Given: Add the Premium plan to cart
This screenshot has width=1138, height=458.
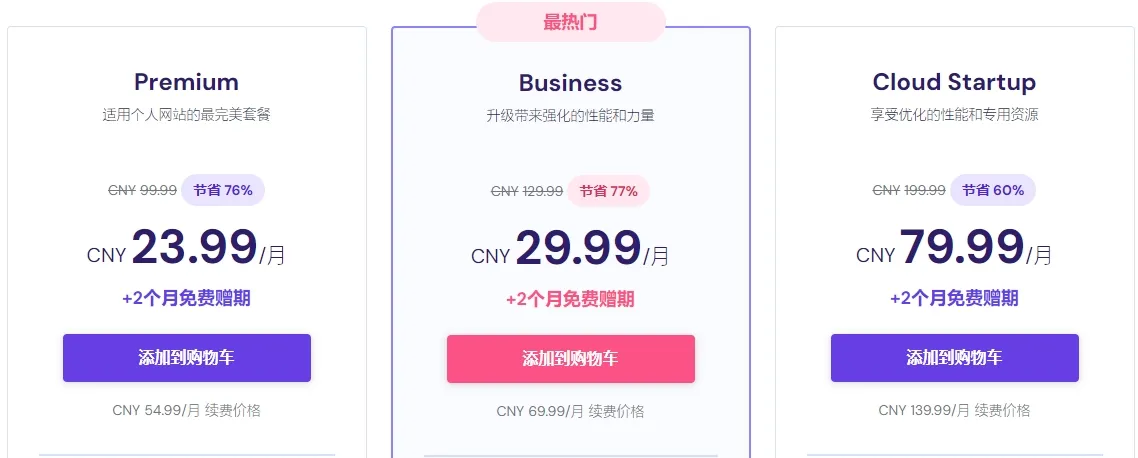Looking at the screenshot, I should click(186, 358).
